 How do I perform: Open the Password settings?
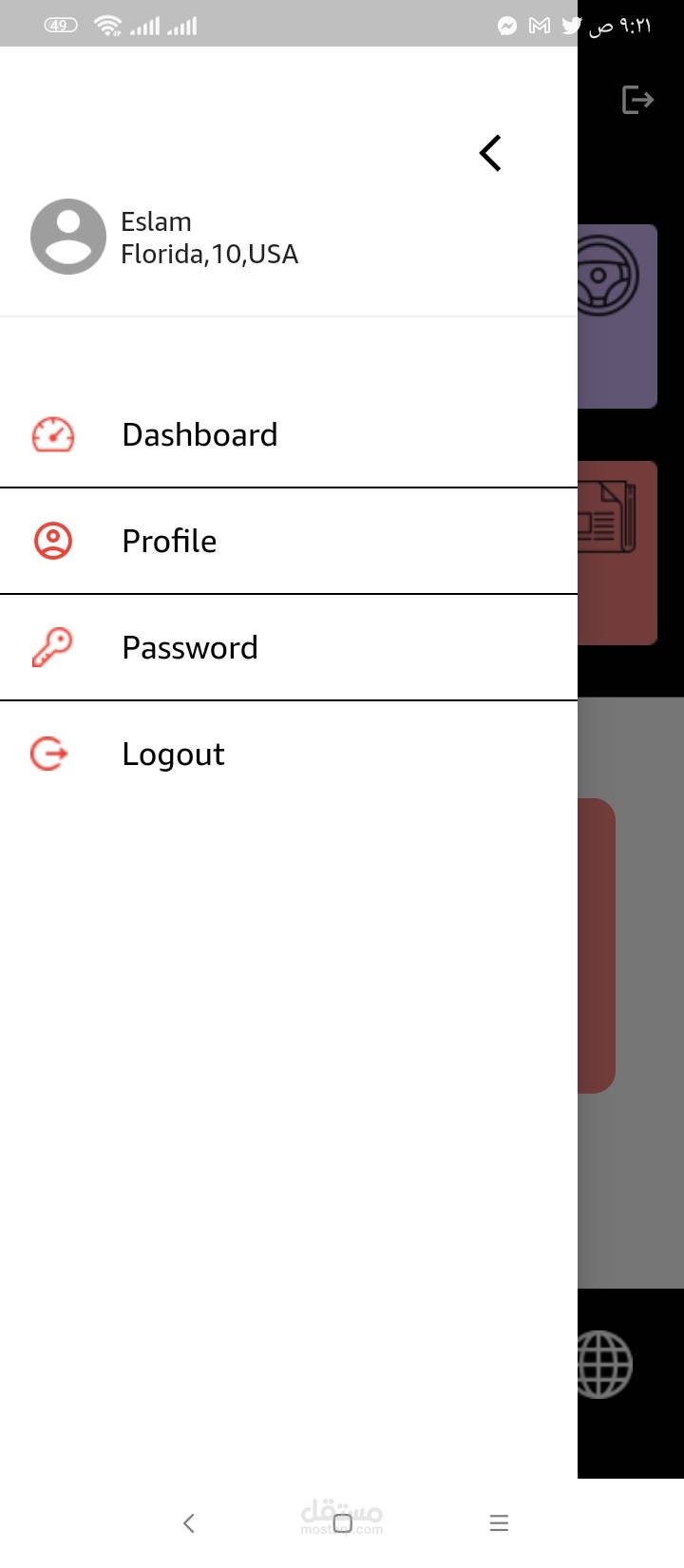[190, 648]
